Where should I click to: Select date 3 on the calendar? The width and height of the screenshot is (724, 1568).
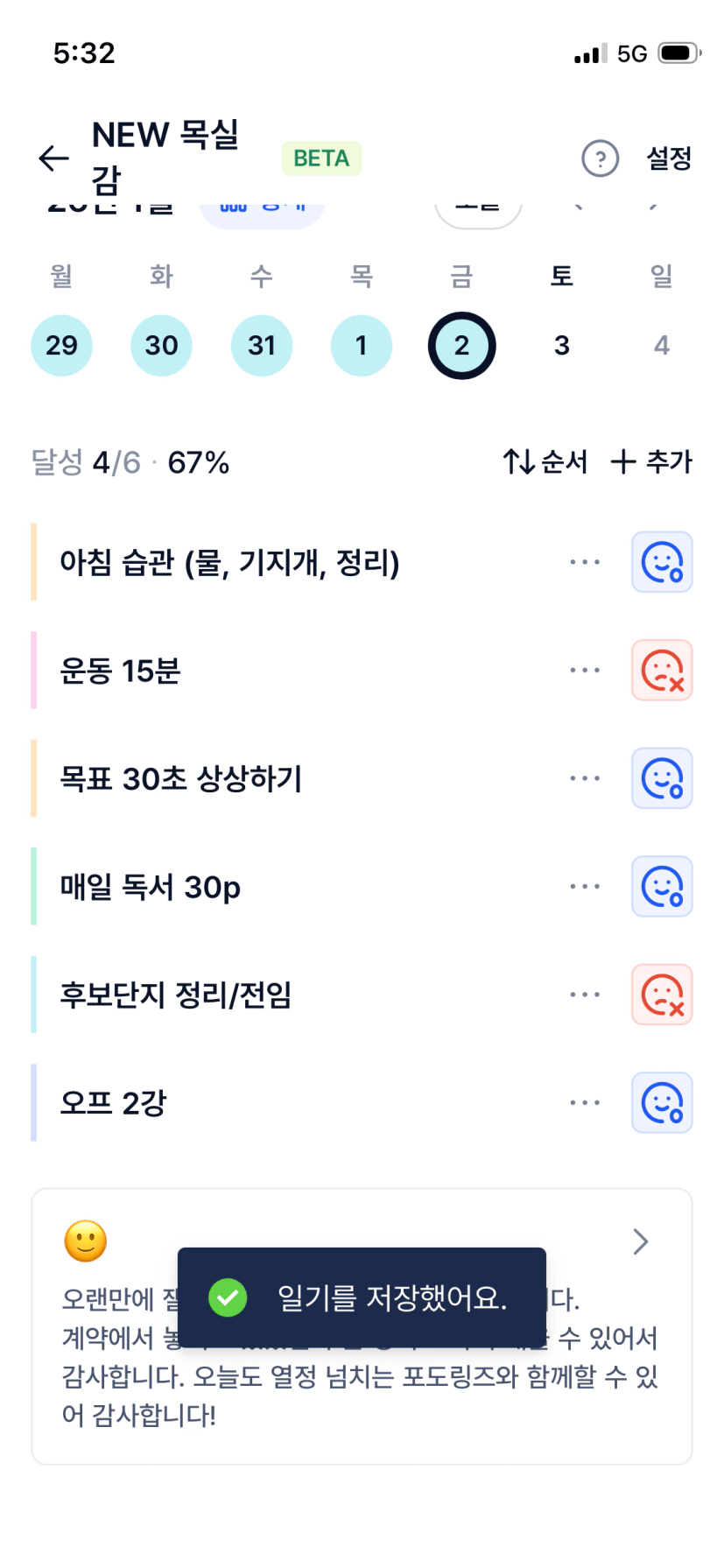point(562,346)
